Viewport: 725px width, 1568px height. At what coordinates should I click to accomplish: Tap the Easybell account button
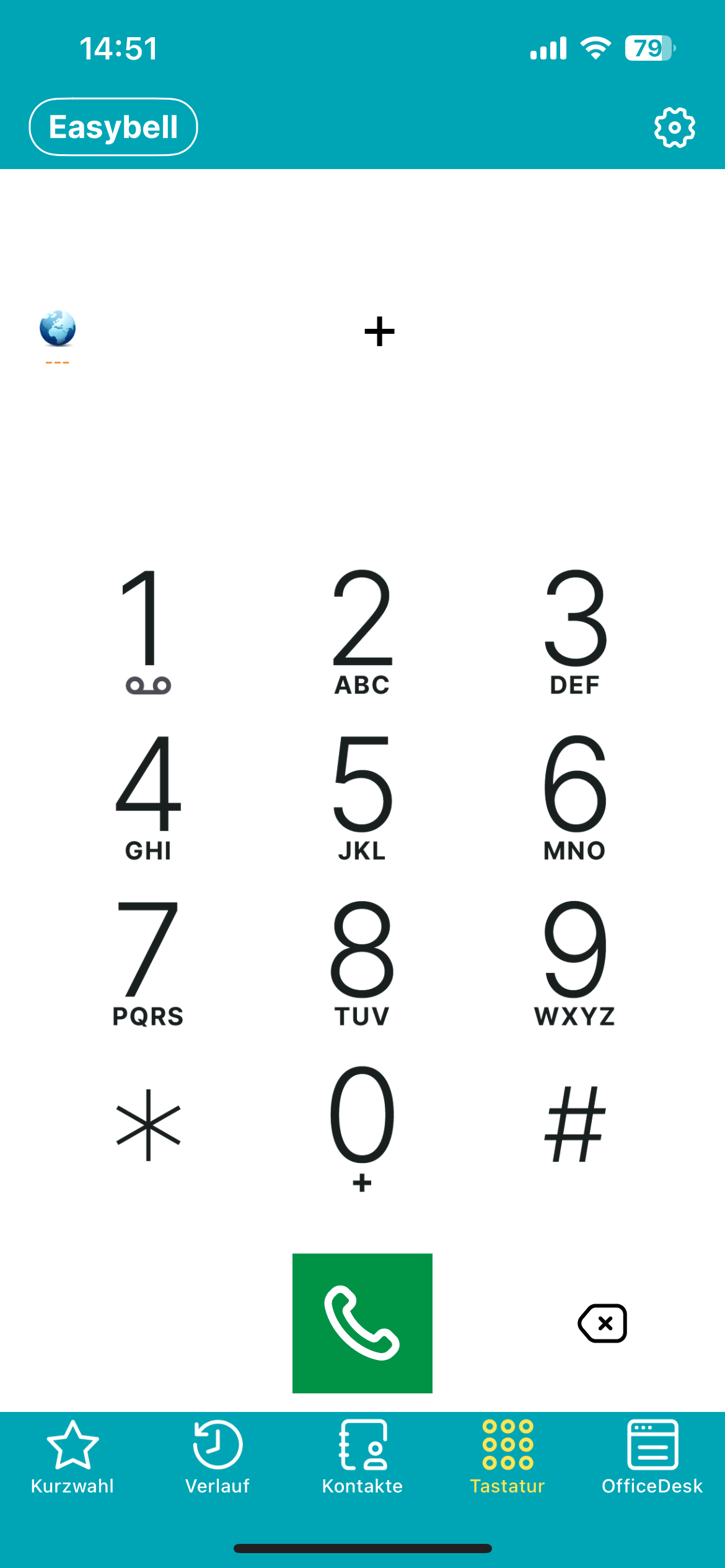click(113, 127)
